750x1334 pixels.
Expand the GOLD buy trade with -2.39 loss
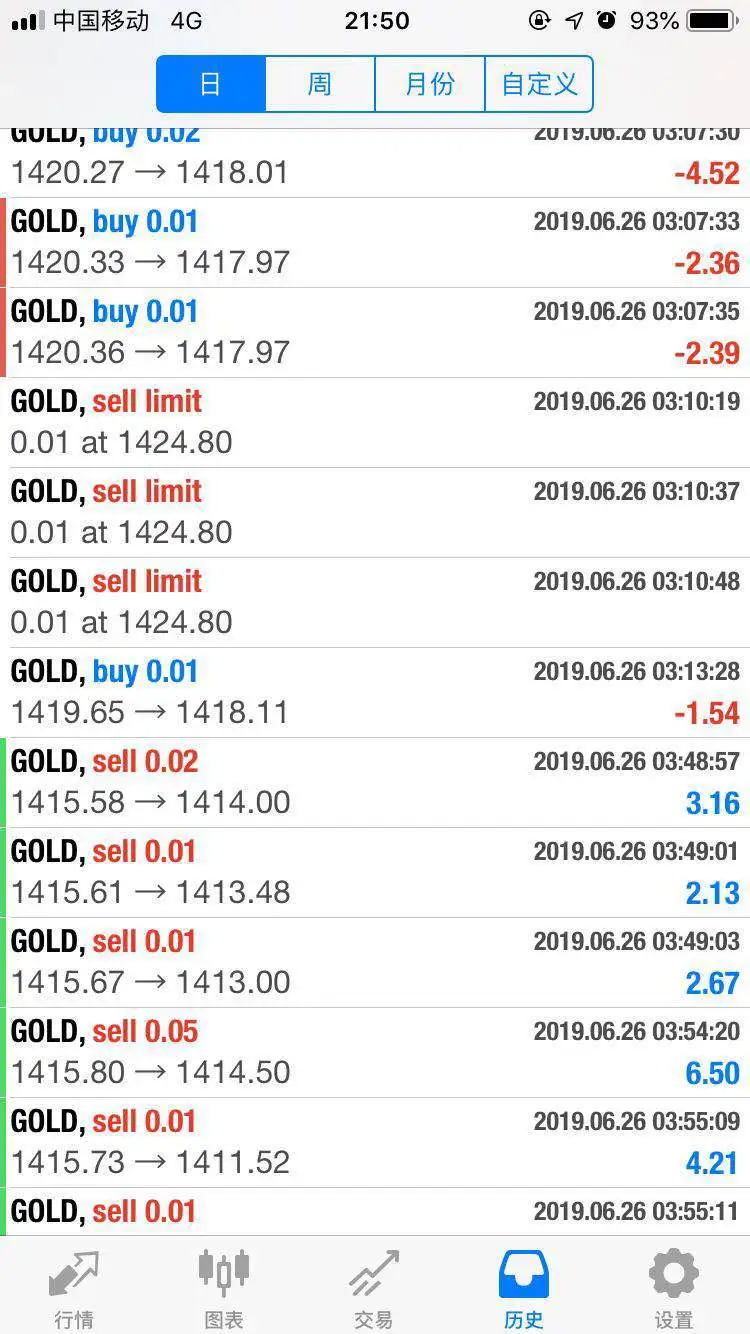click(x=375, y=333)
